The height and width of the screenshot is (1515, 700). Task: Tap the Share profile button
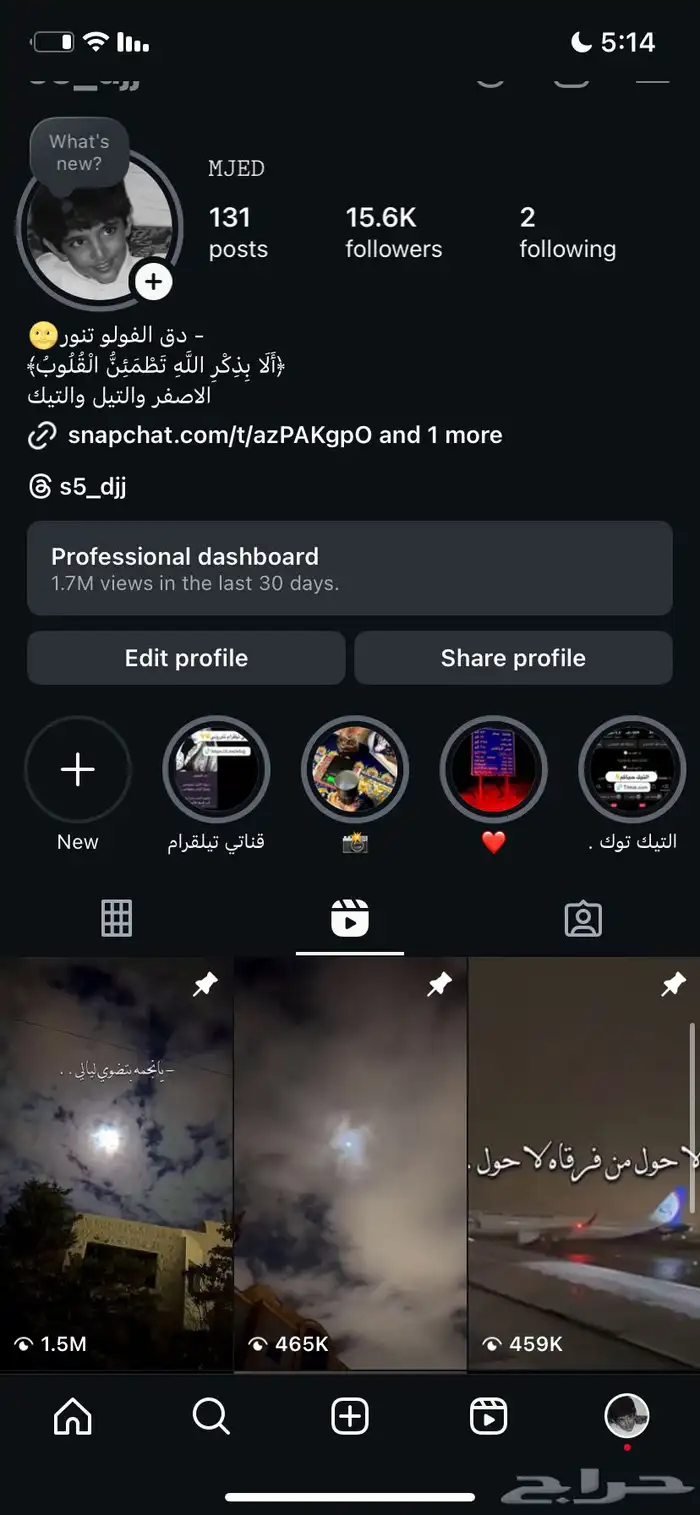click(513, 658)
